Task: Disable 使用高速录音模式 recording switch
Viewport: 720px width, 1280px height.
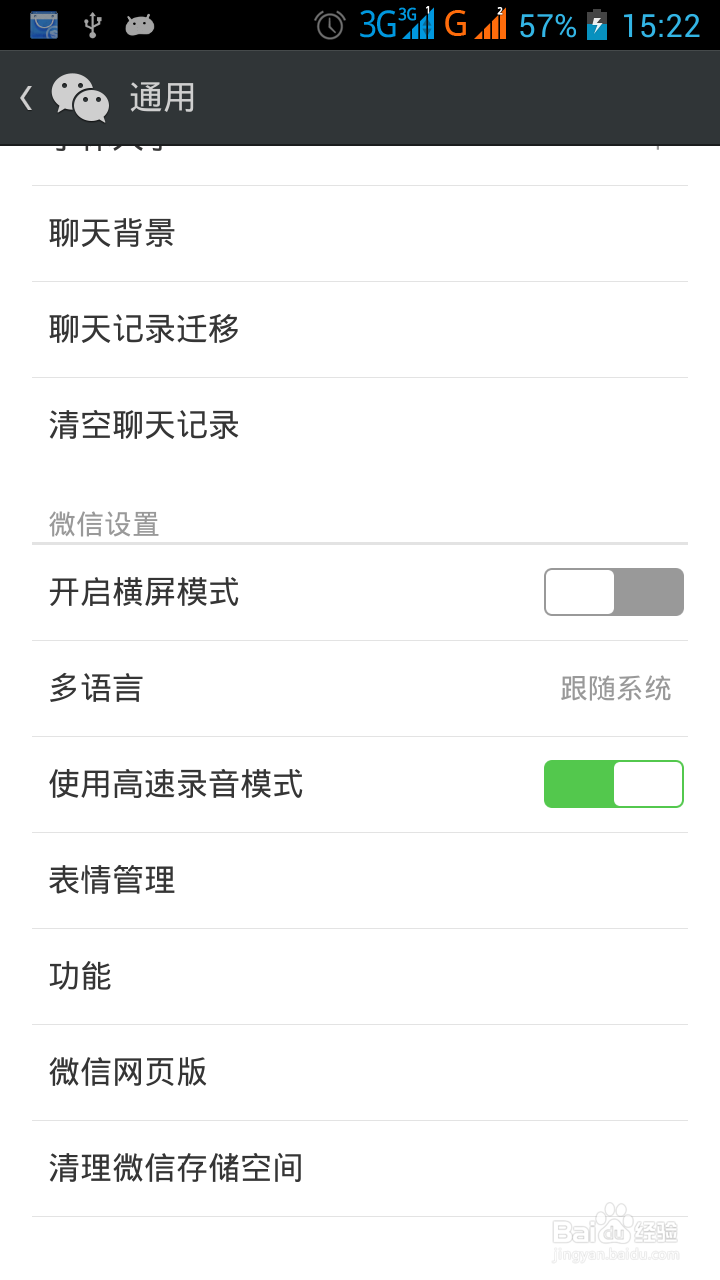Action: [614, 784]
